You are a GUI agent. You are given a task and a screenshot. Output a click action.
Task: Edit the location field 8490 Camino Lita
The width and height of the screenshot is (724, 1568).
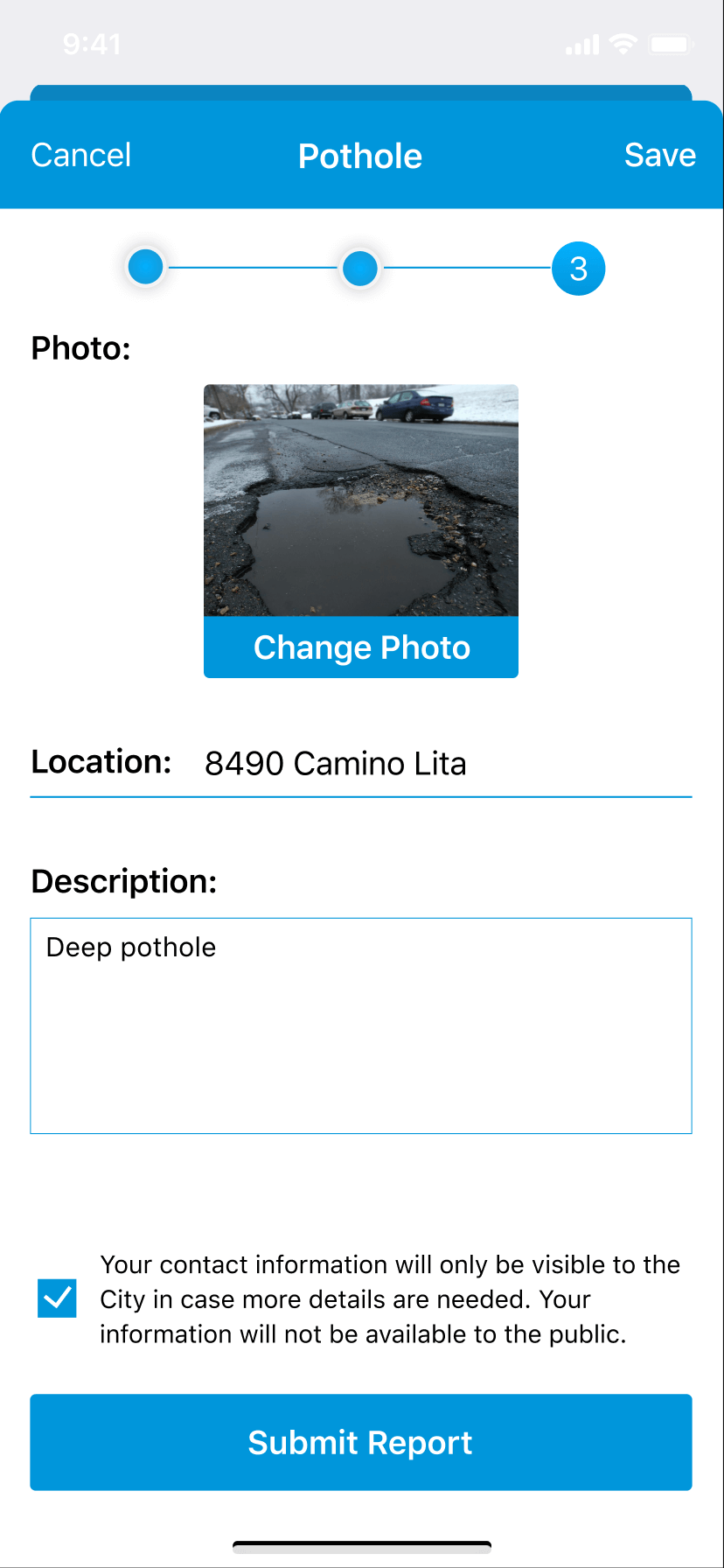448,763
